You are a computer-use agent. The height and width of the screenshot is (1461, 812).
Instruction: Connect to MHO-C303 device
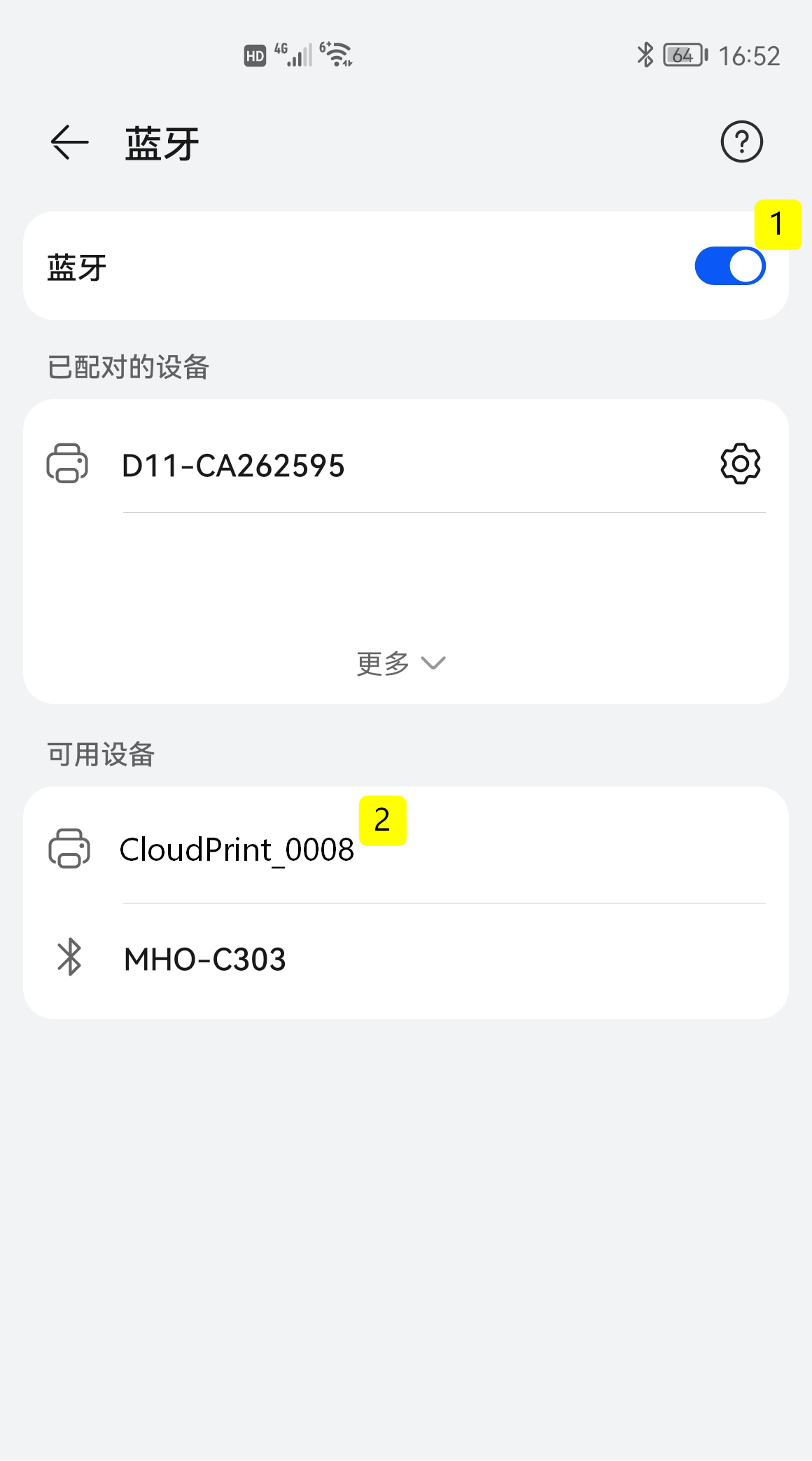204,957
